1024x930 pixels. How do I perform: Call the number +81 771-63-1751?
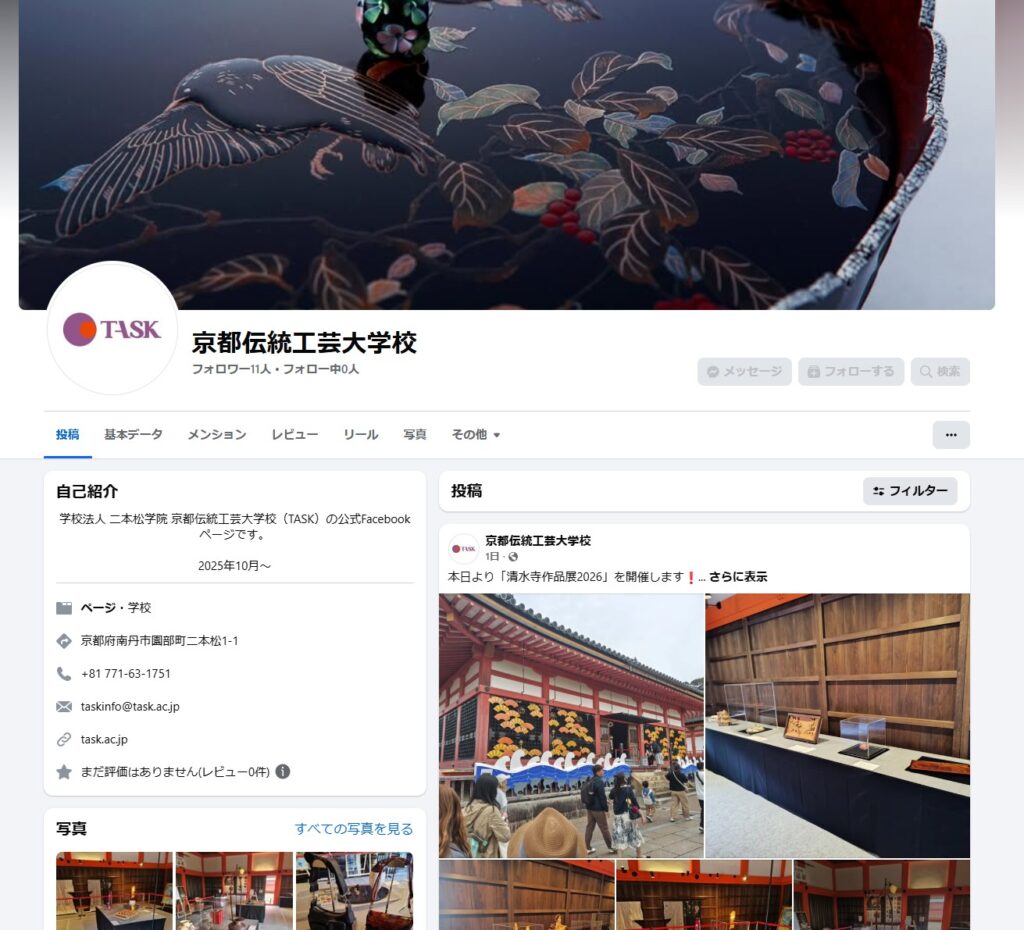coord(125,674)
